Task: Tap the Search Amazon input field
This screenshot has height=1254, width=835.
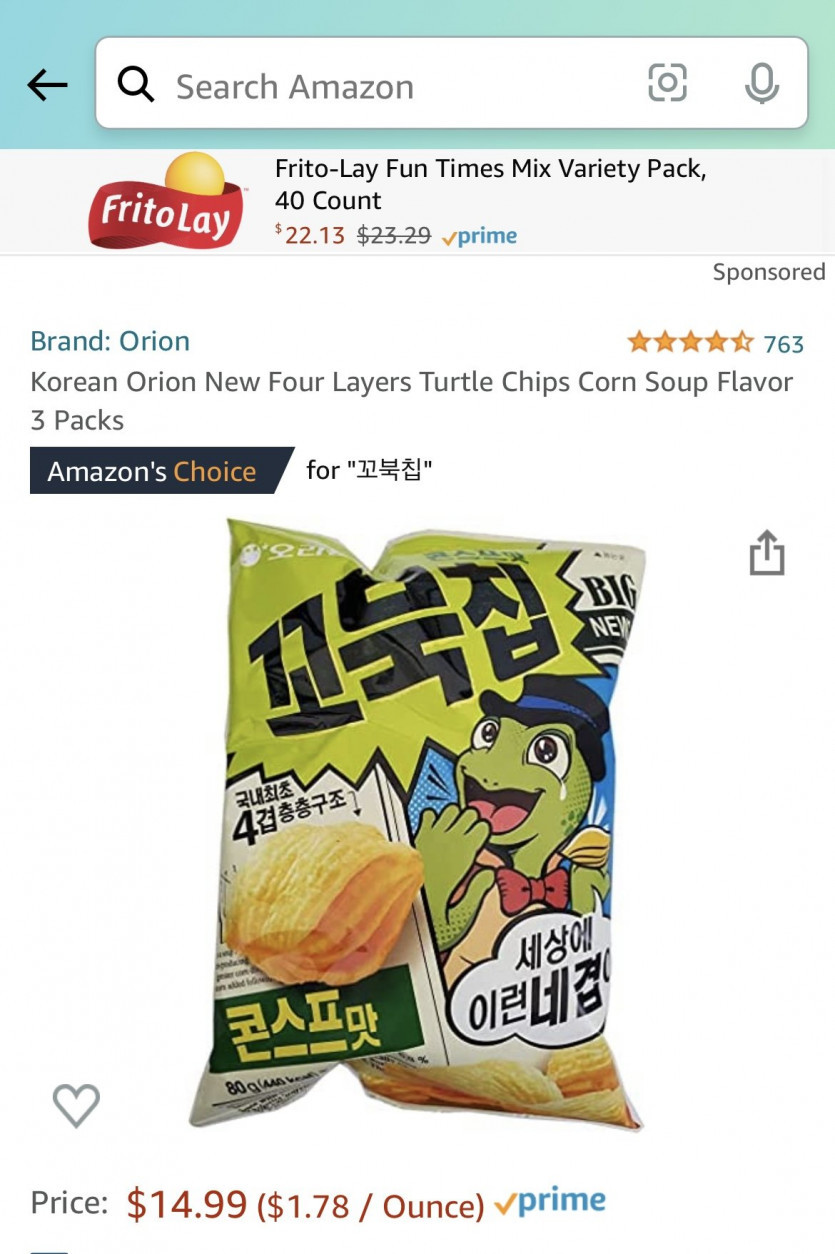Action: (293, 85)
